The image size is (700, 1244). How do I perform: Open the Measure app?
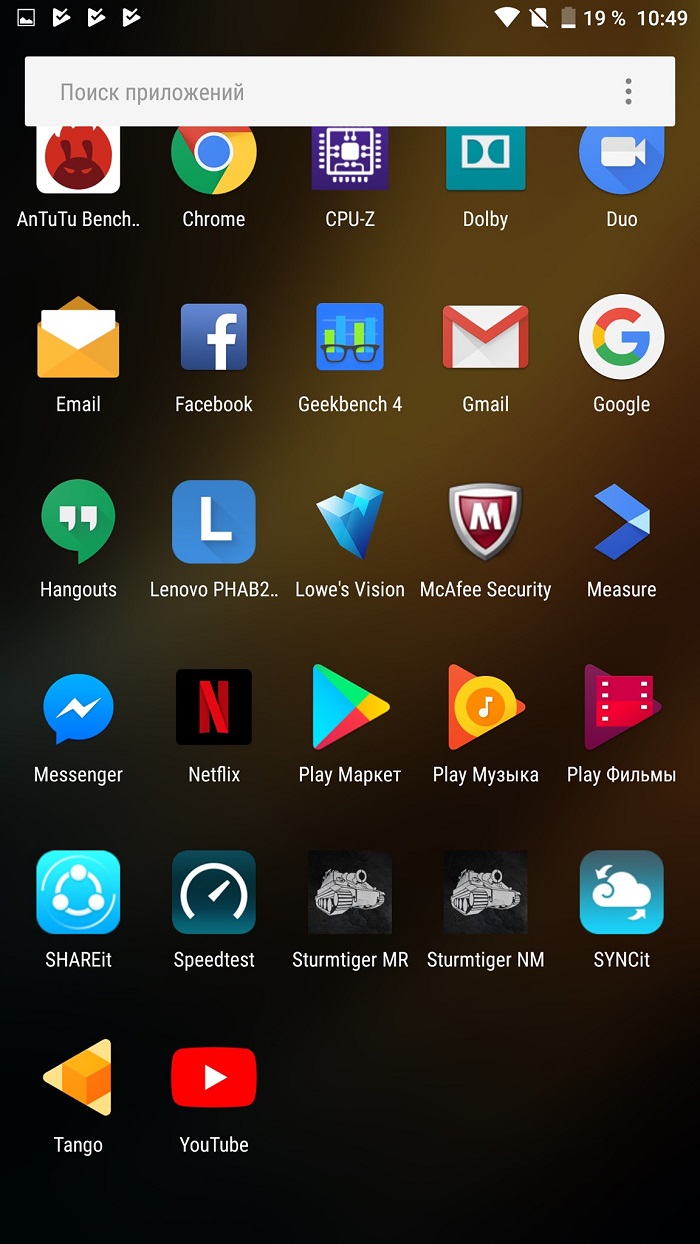(621, 523)
